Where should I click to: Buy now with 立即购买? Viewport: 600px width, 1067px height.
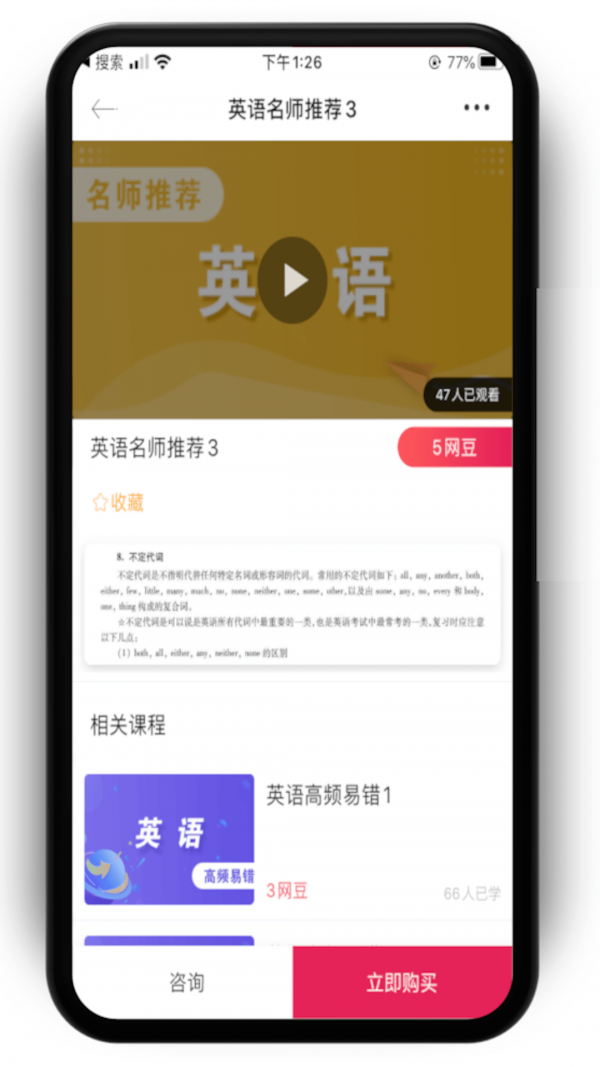click(402, 982)
